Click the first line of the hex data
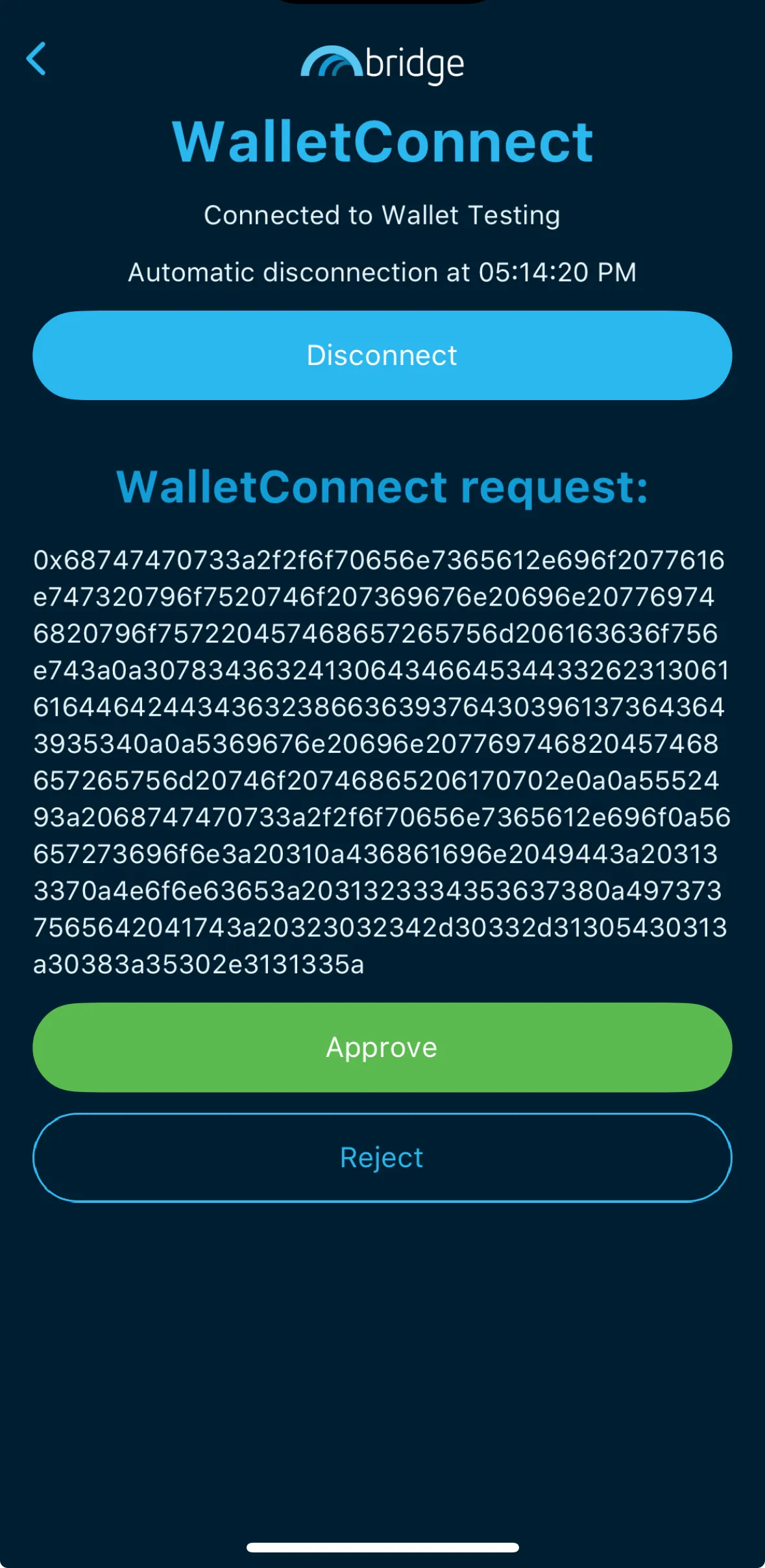Viewport: 765px width, 1568px height. pyautogui.click(x=382, y=562)
